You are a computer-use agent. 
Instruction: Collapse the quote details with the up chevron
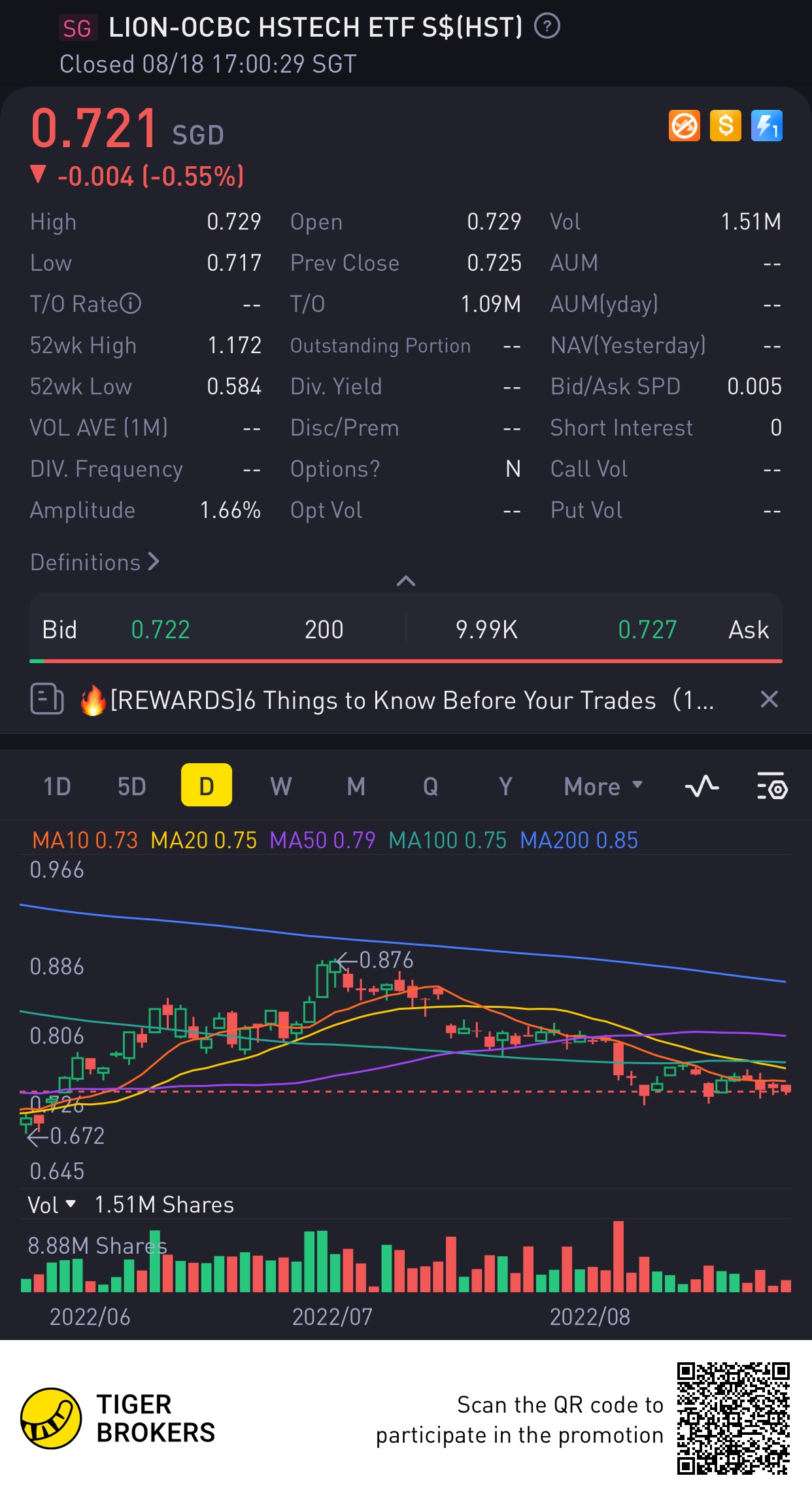click(x=406, y=581)
